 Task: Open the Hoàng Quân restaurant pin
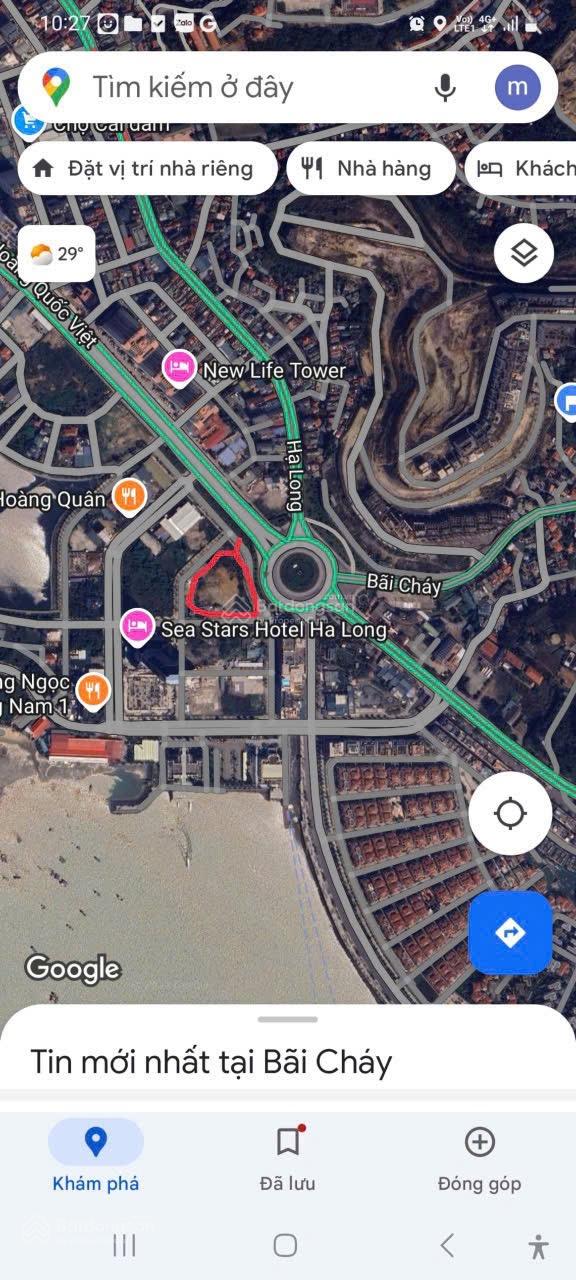(130, 495)
